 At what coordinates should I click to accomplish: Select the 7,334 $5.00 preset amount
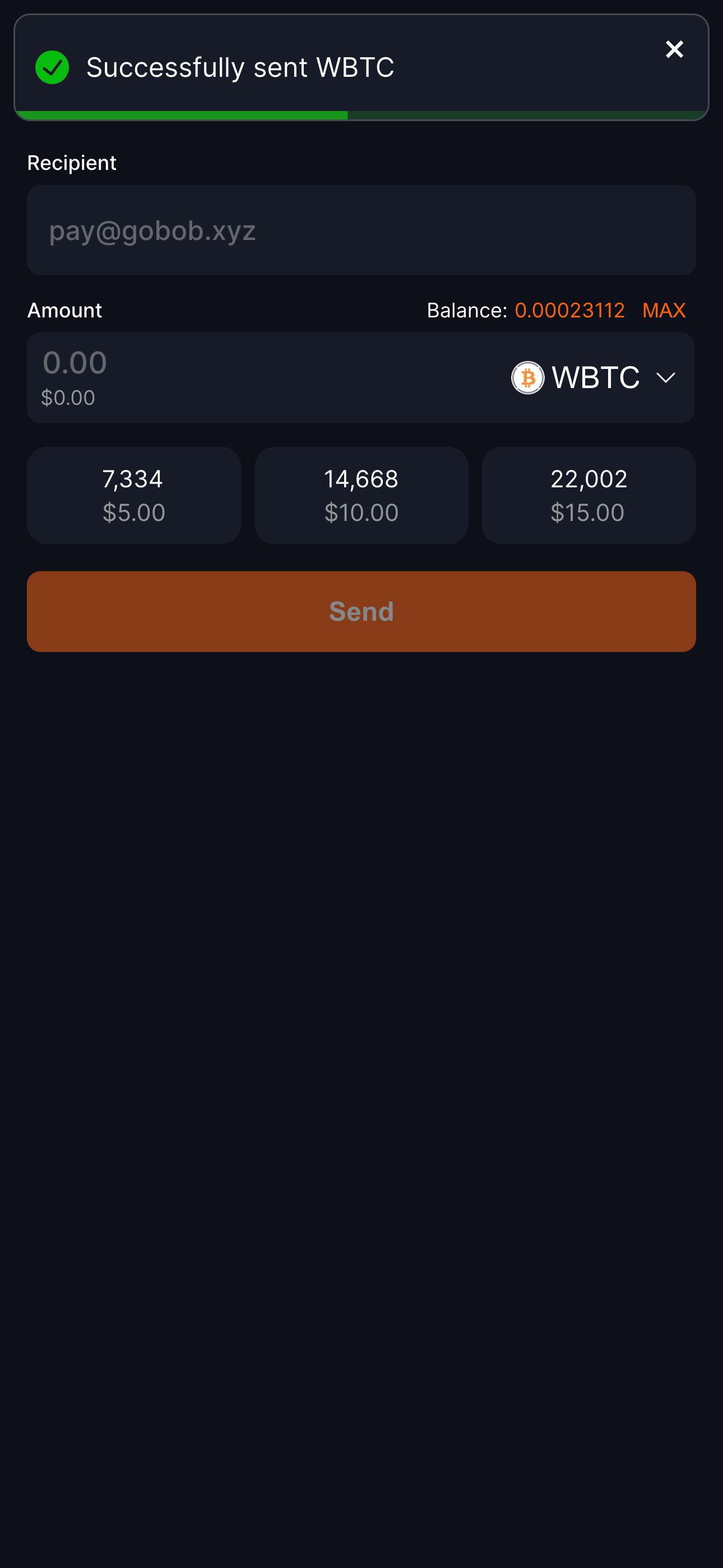tap(134, 495)
